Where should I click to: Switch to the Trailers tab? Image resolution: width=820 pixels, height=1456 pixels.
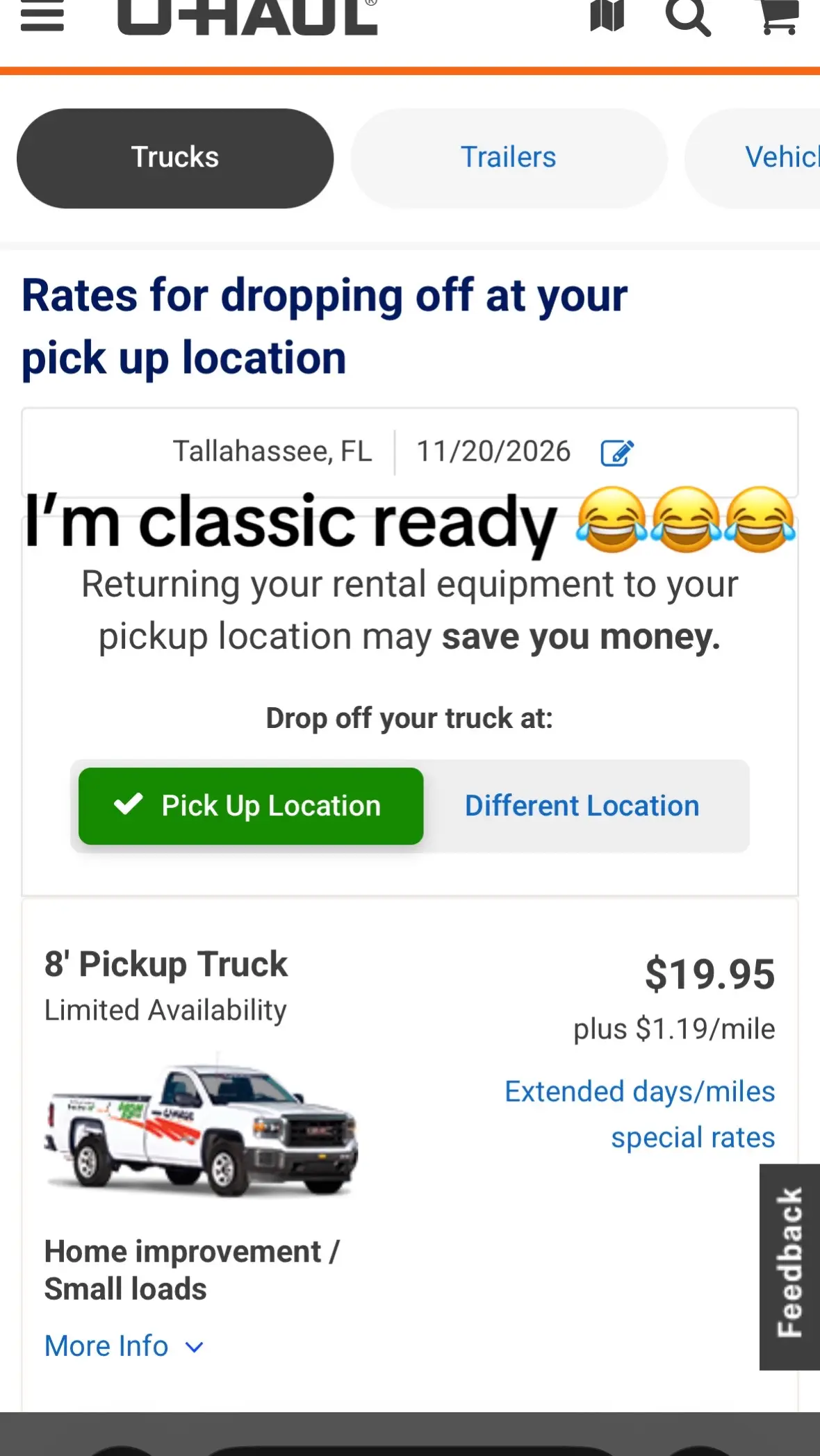tap(509, 158)
